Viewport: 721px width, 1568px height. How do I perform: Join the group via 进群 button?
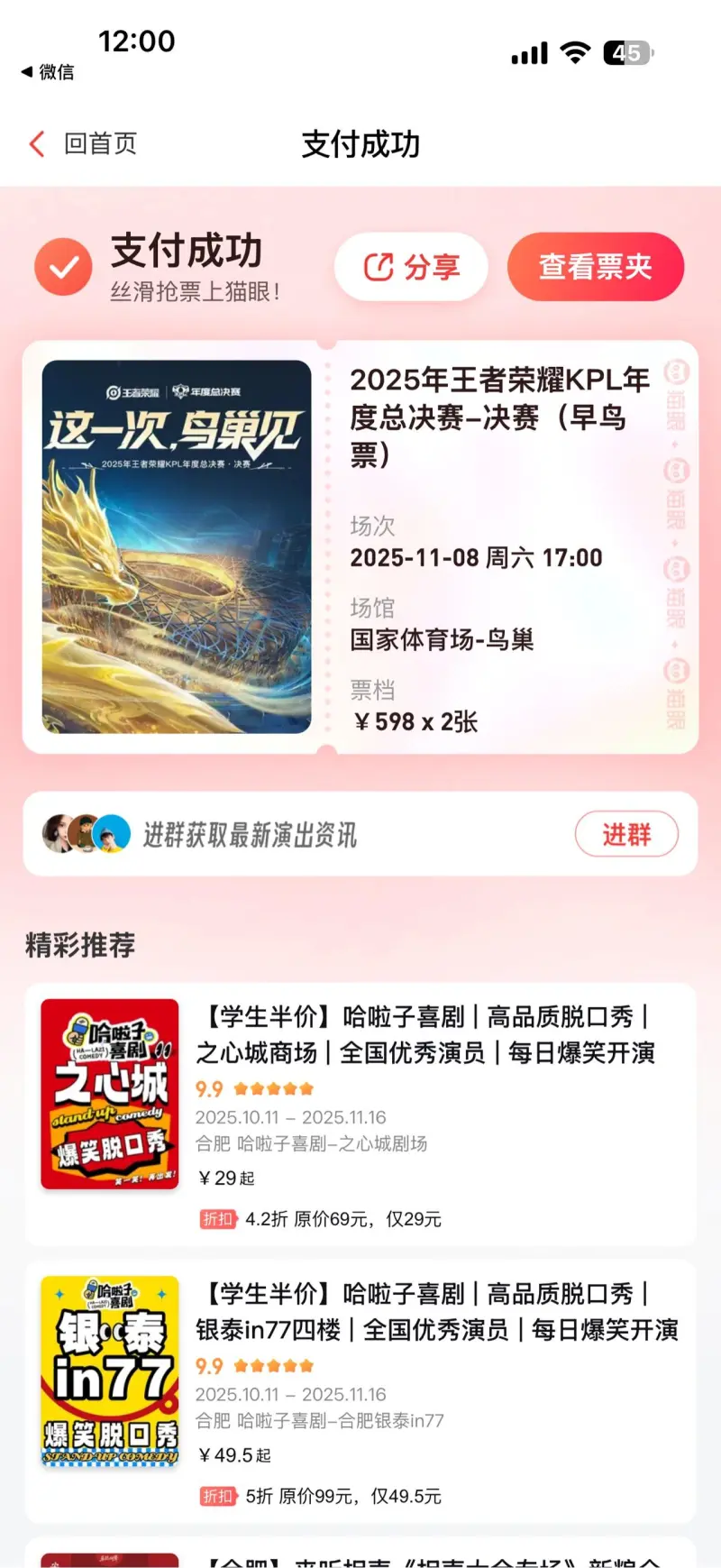click(x=626, y=834)
